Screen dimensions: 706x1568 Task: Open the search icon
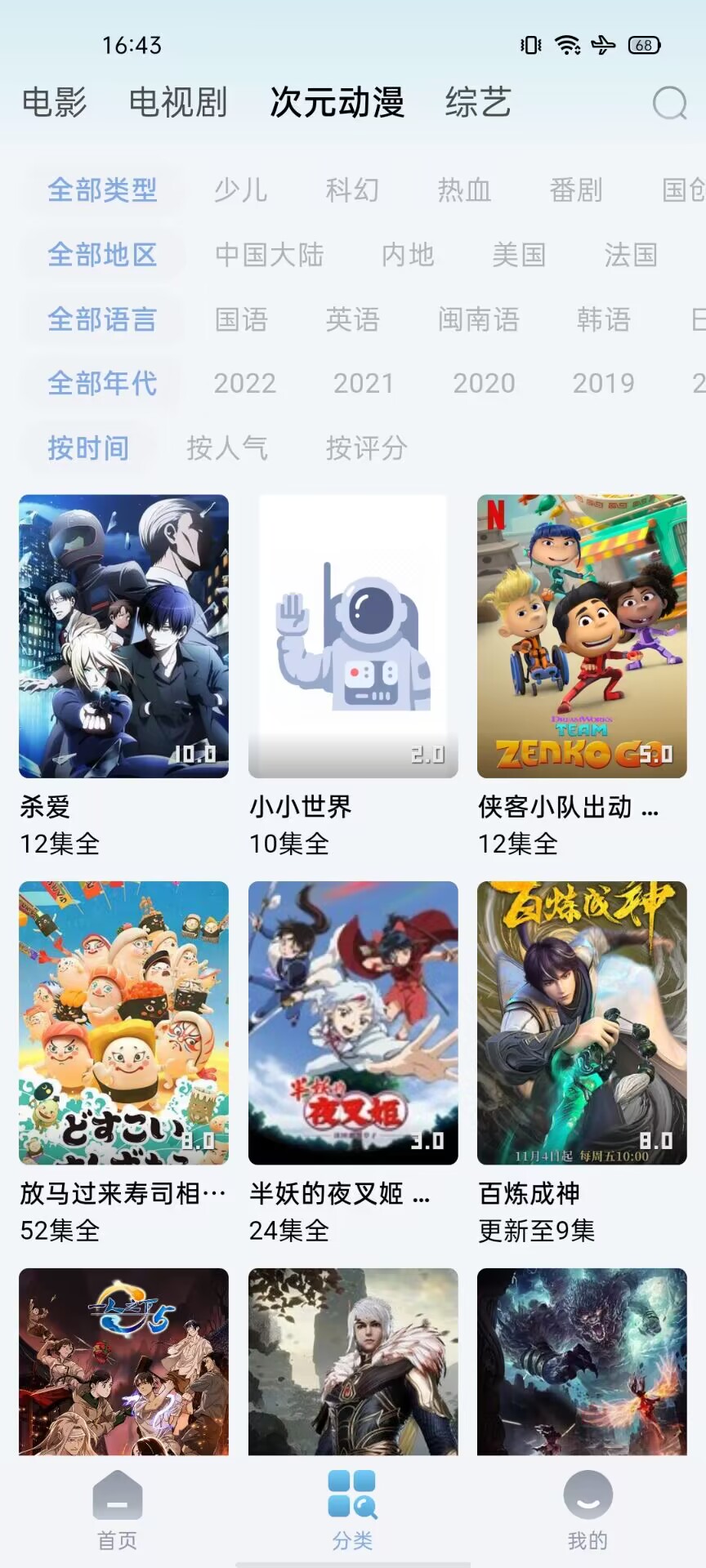click(x=669, y=104)
